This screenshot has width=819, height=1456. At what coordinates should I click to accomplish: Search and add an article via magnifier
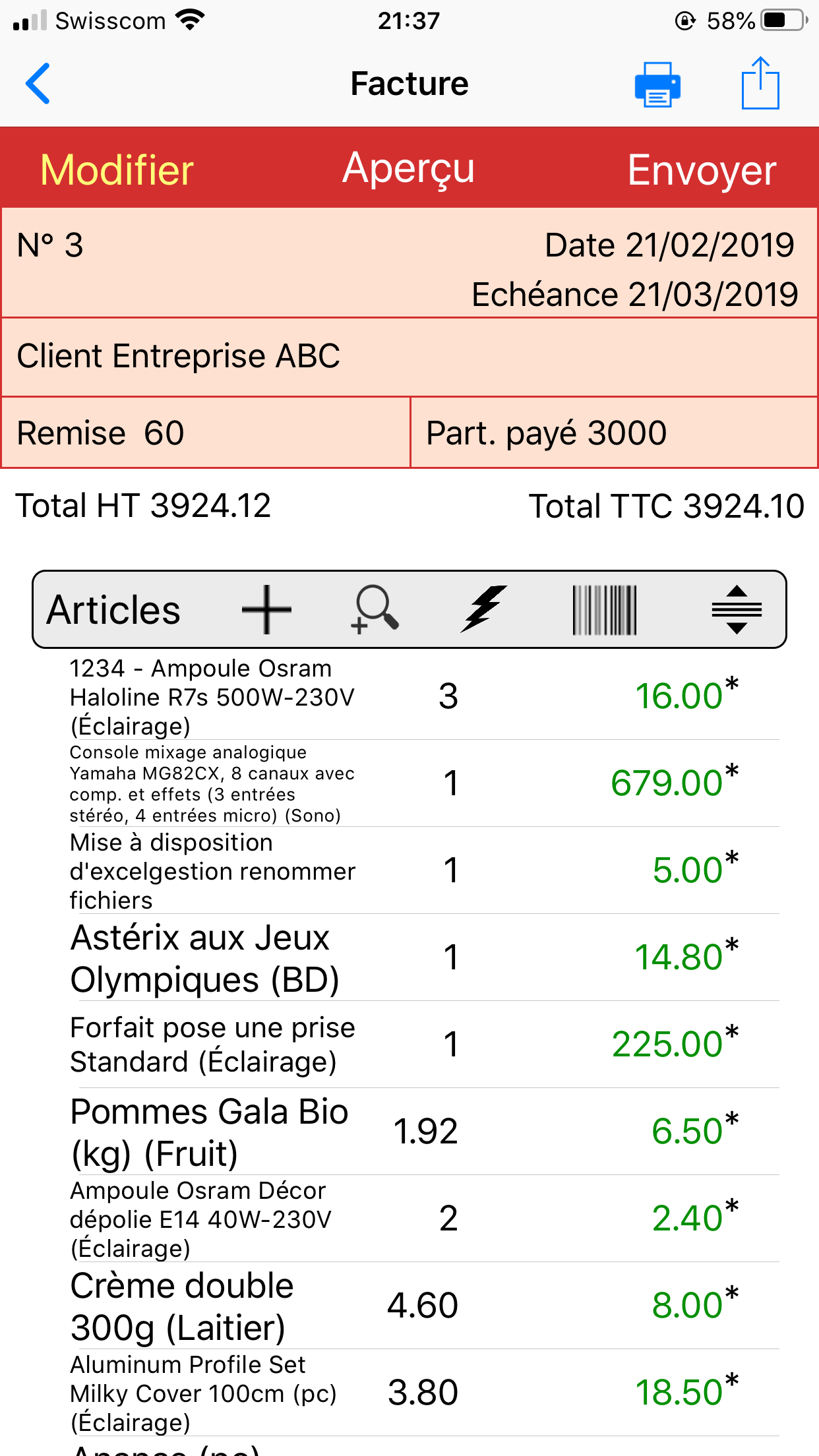point(375,609)
